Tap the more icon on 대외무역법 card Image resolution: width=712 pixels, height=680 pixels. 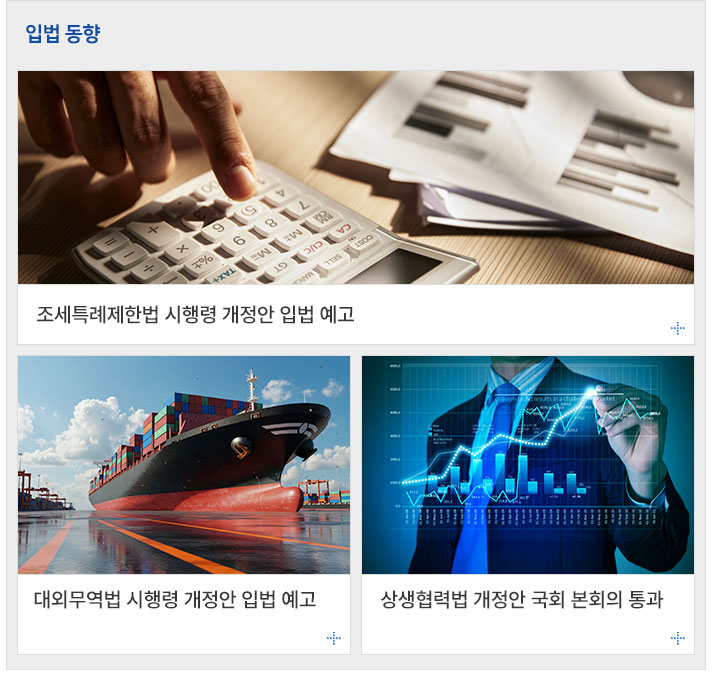334,638
